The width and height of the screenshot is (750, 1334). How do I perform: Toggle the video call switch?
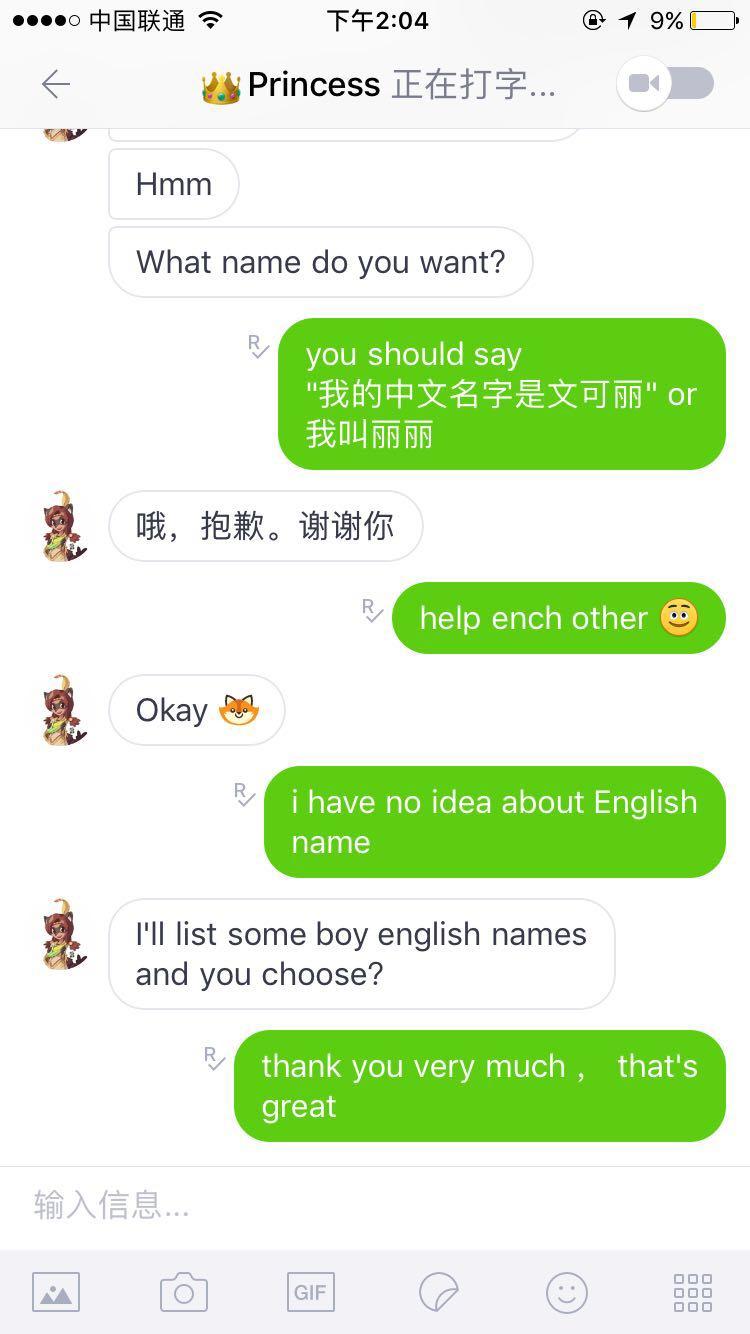[x=667, y=83]
